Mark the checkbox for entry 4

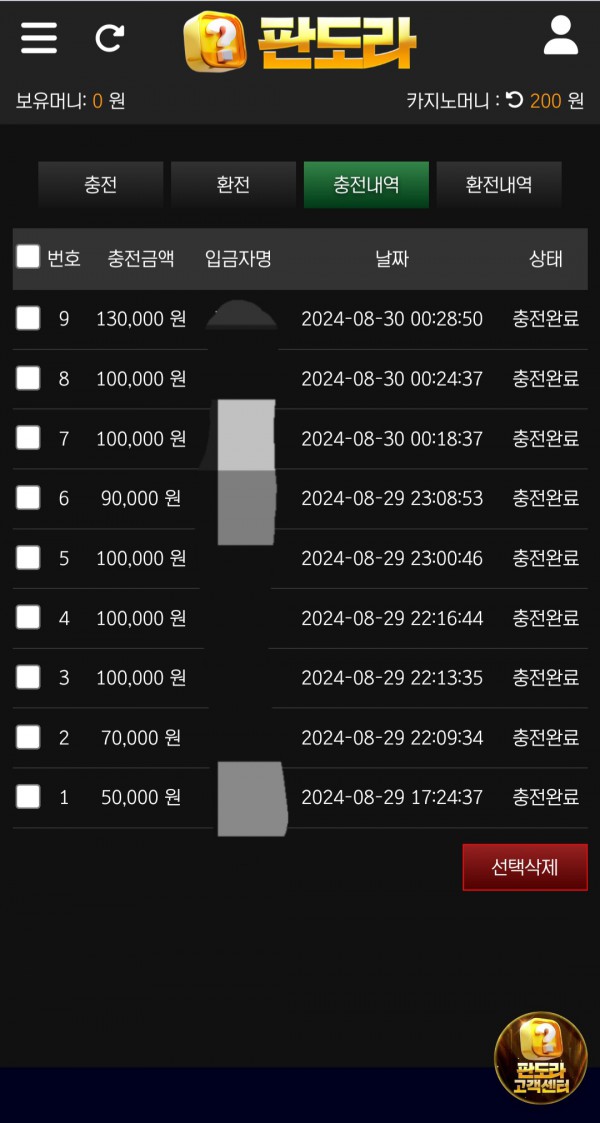28,618
